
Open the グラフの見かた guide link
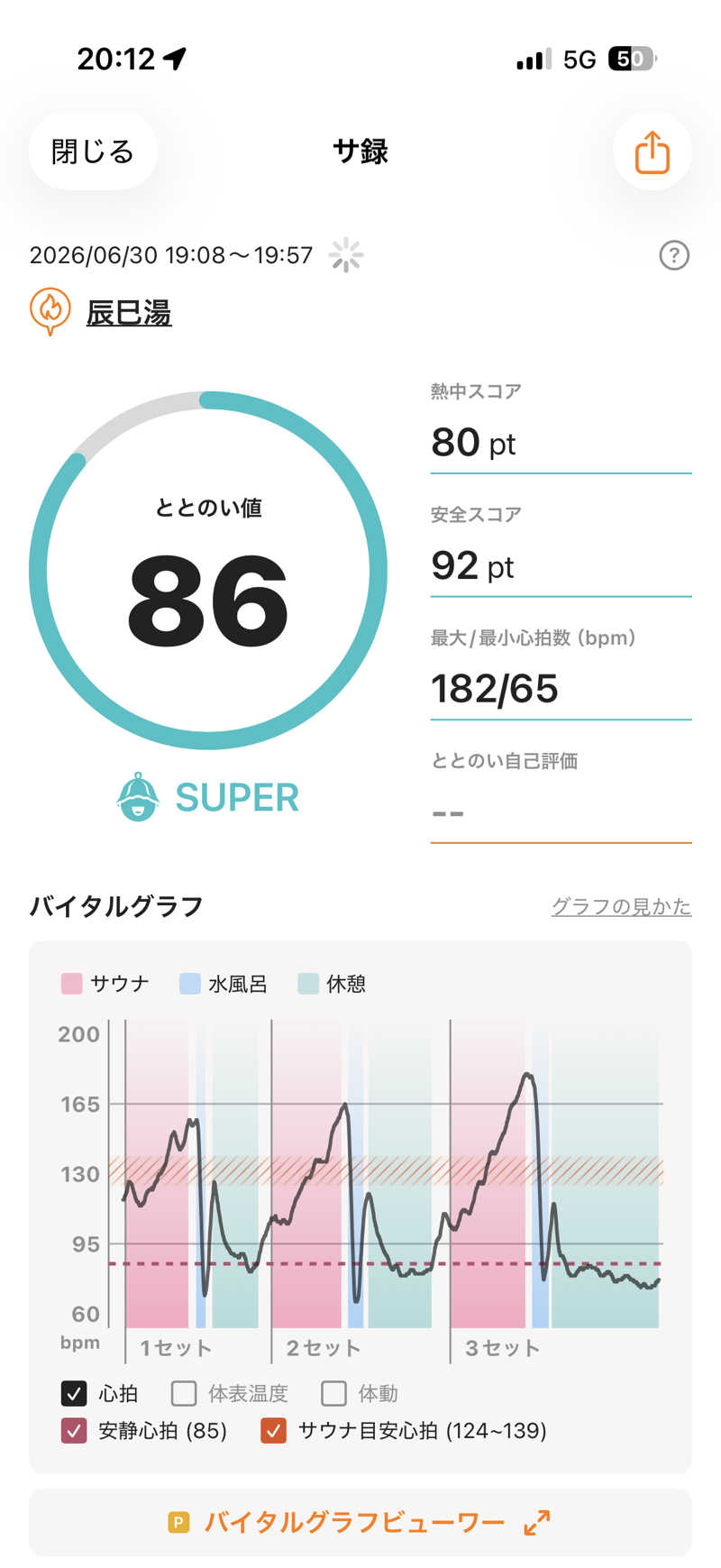point(621,906)
